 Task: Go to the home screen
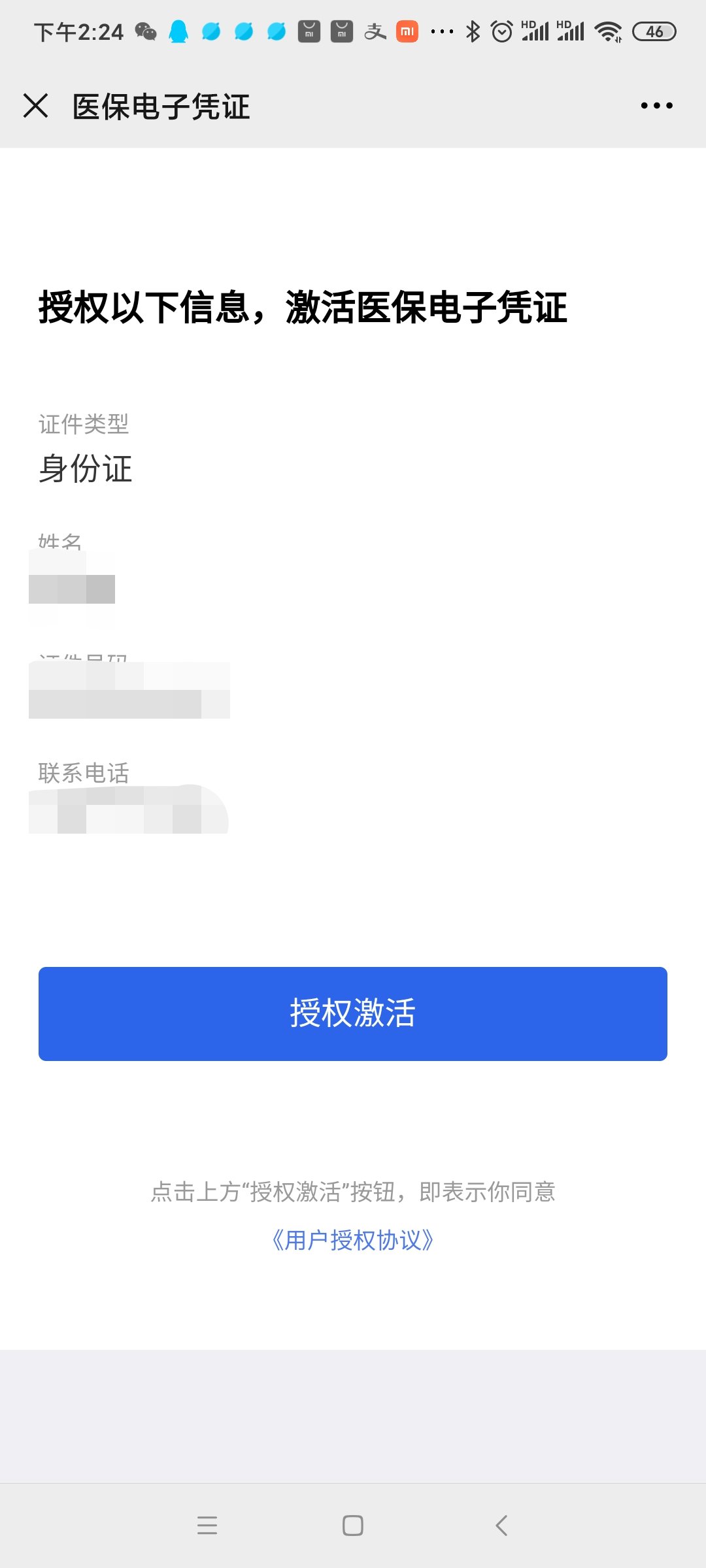[x=353, y=1525]
